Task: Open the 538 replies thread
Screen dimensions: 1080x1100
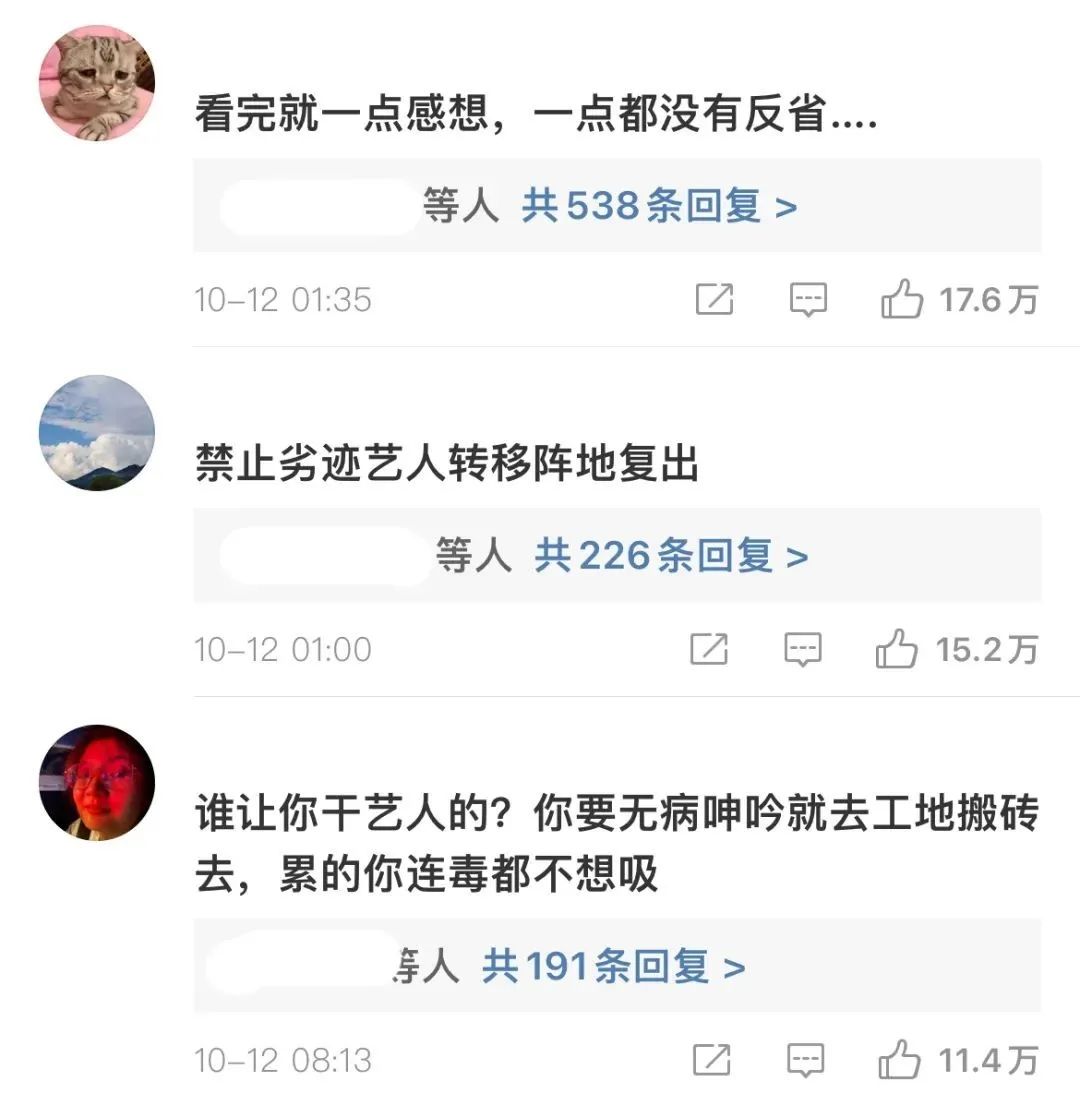Action: (x=660, y=207)
